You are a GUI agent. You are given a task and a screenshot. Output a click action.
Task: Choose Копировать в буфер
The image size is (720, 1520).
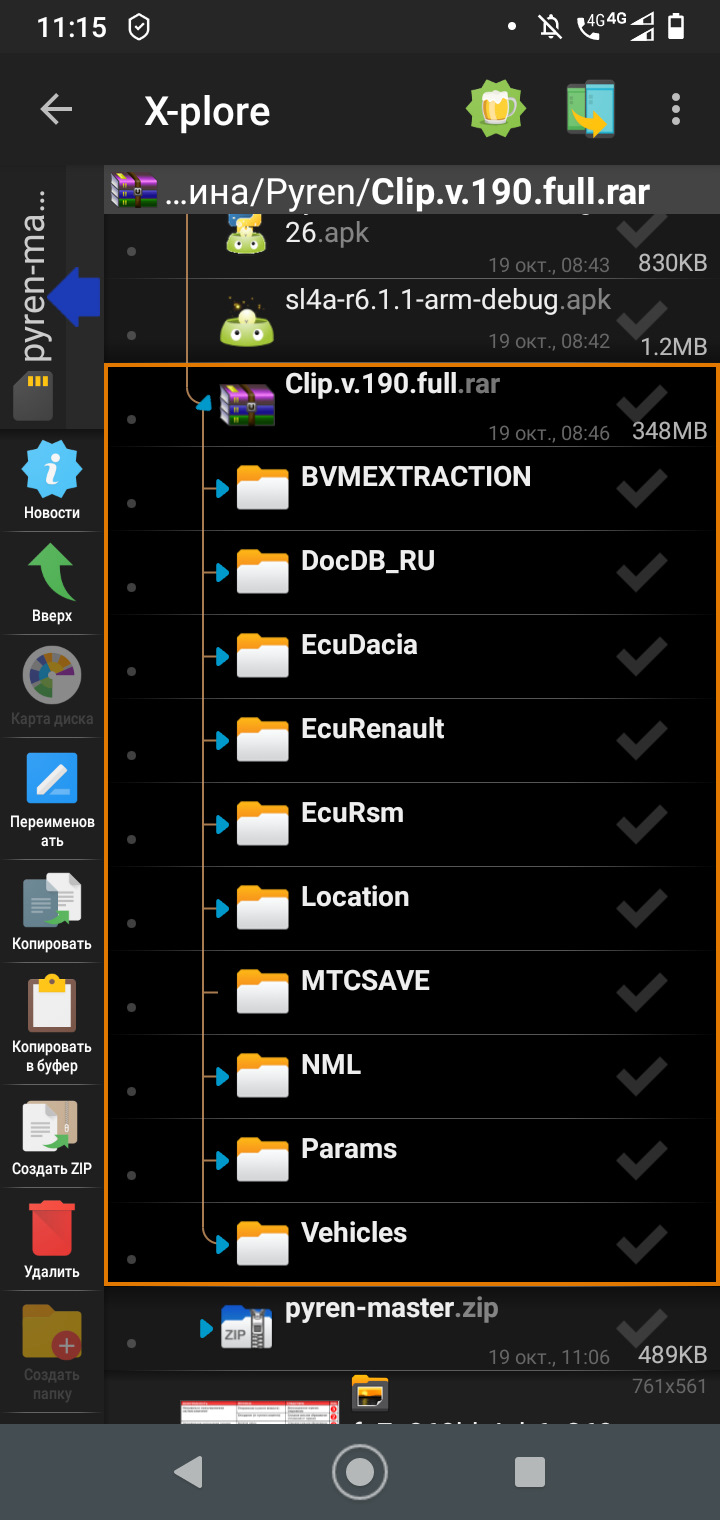pos(52,1025)
